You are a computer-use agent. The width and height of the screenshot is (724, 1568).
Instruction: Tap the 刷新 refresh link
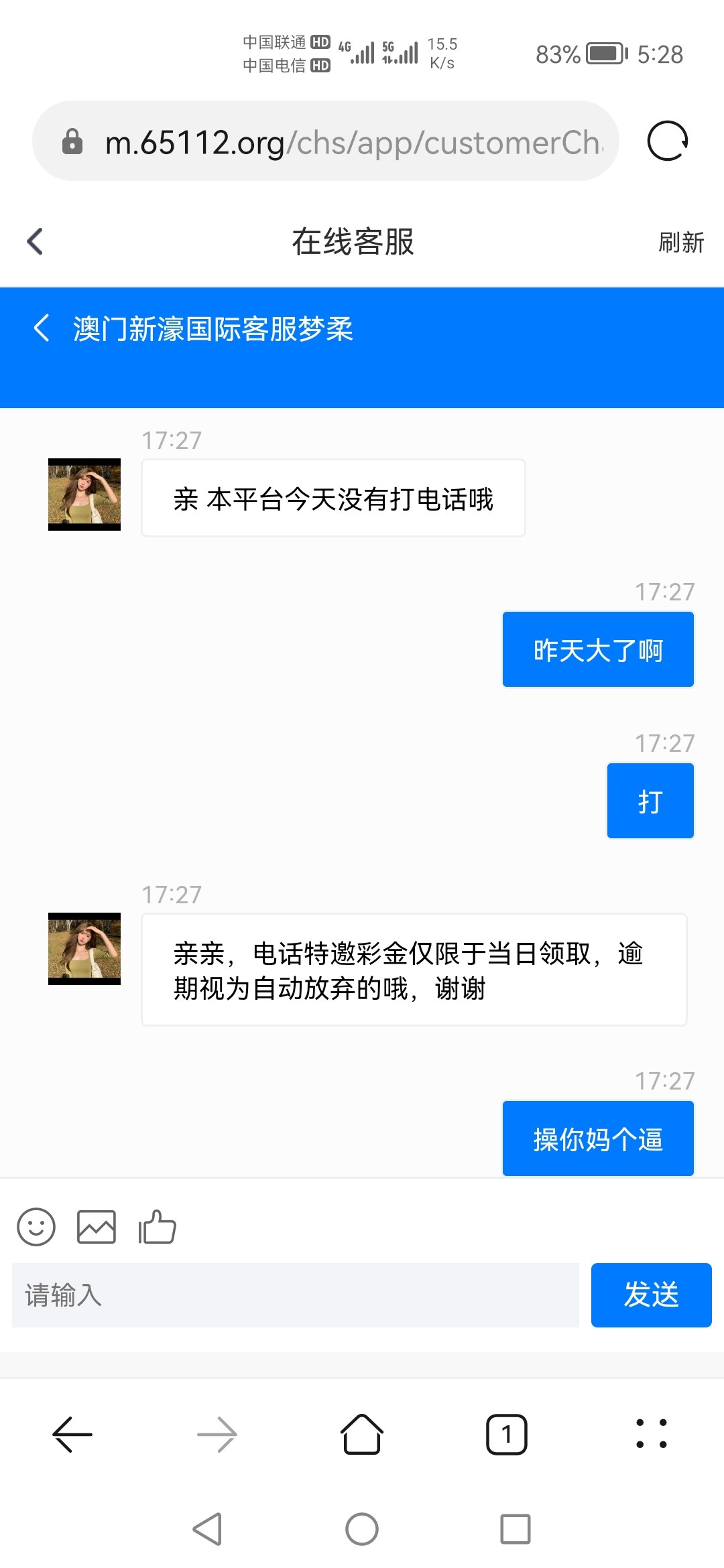click(x=679, y=243)
